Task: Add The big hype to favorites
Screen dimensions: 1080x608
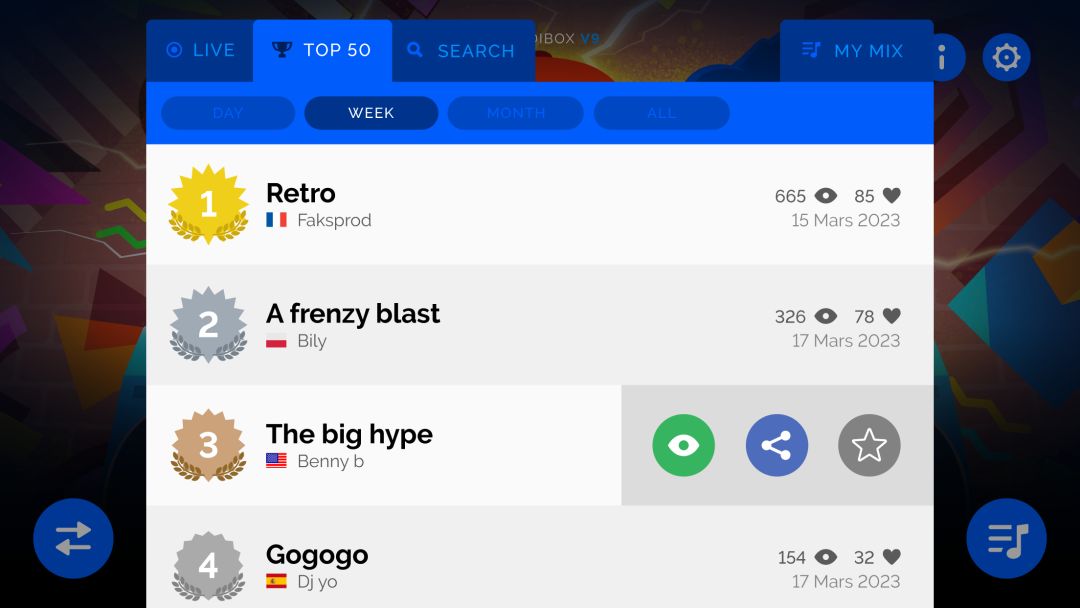Action: pyautogui.click(x=869, y=445)
